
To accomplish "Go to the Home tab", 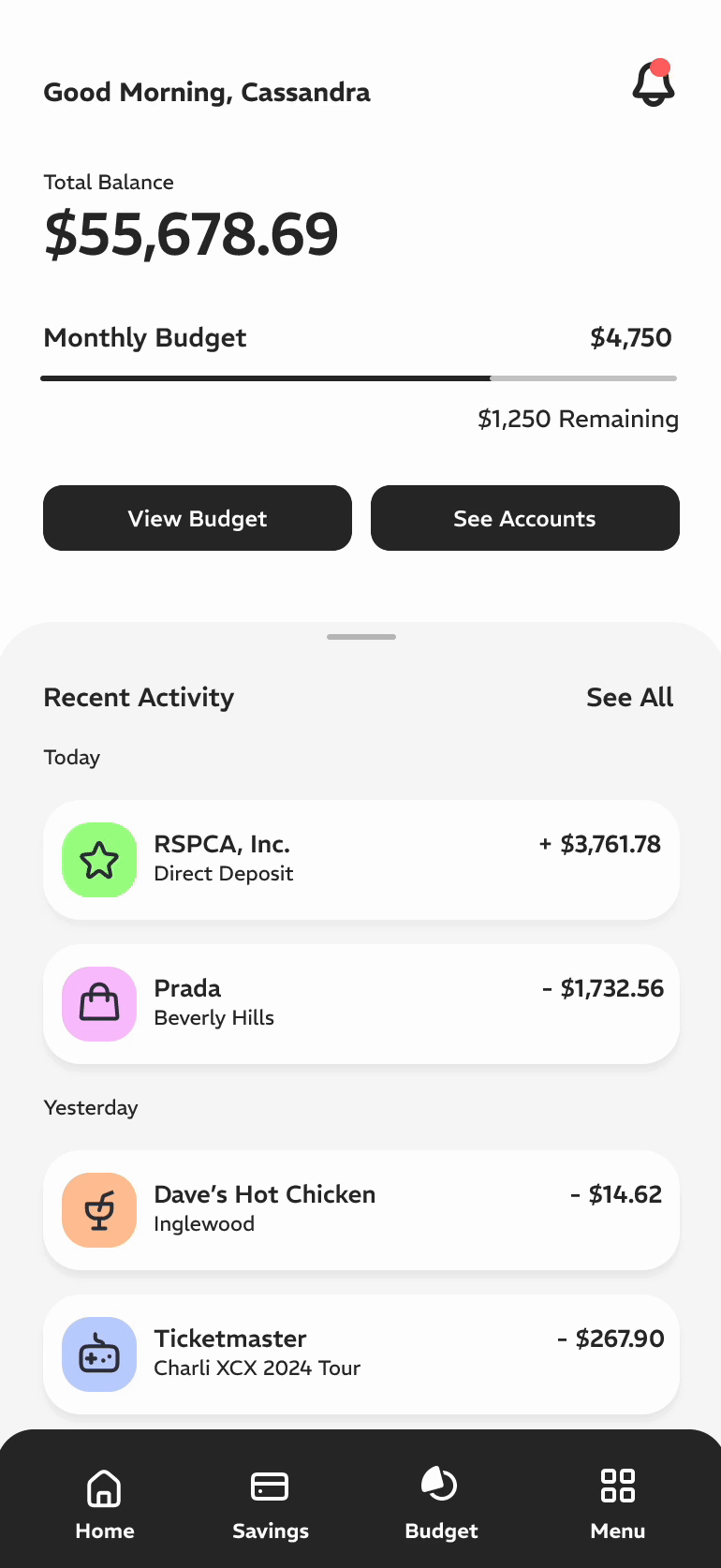I will tap(105, 1504).
